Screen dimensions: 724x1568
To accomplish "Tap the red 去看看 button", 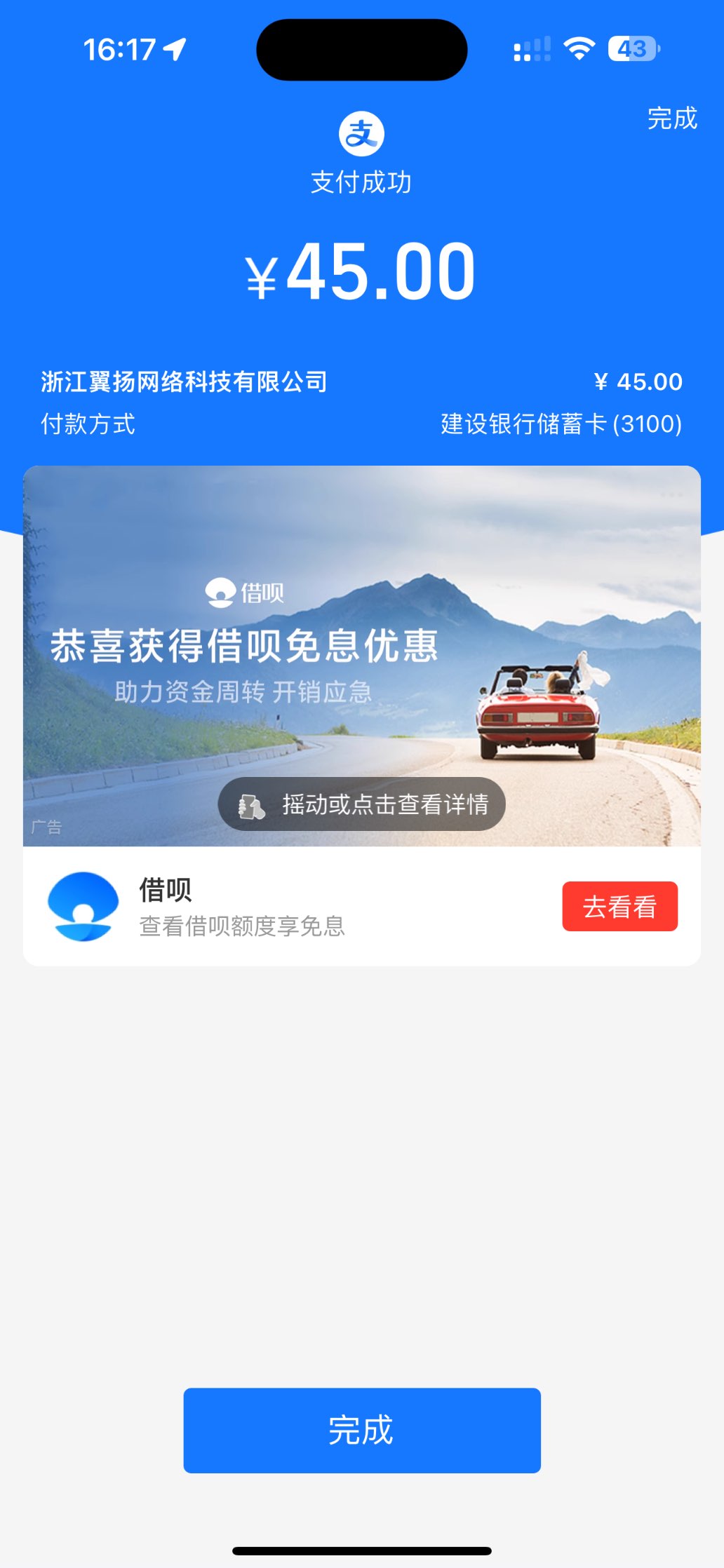I will pos(619,907).
